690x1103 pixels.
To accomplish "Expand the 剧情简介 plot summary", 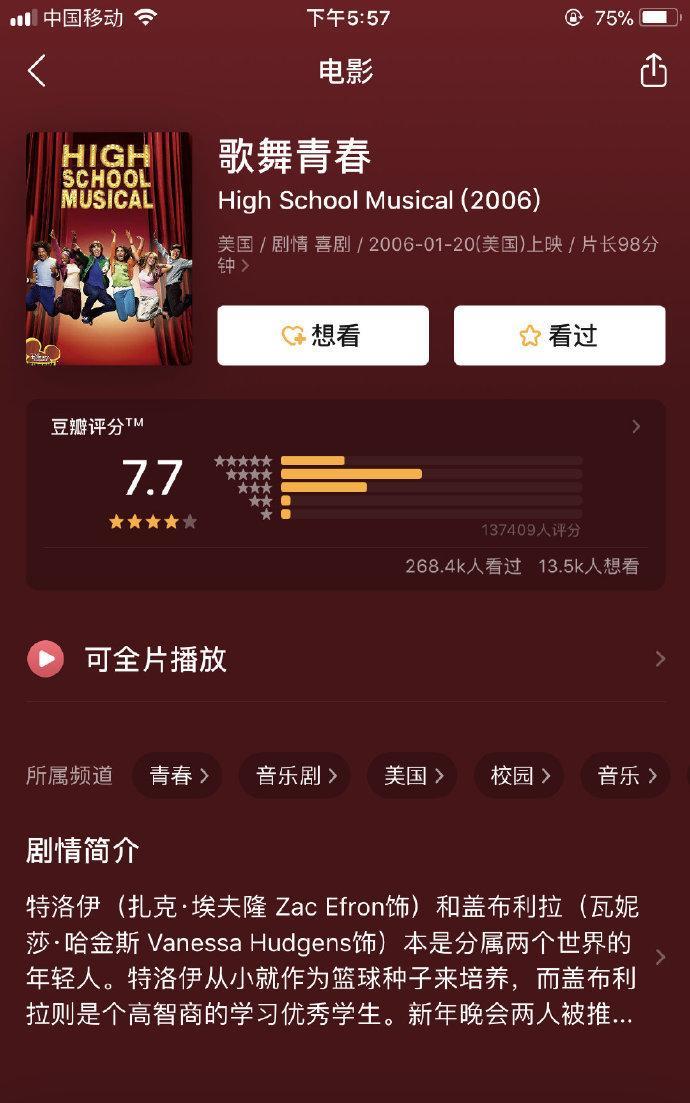I will tap(345, 958).
